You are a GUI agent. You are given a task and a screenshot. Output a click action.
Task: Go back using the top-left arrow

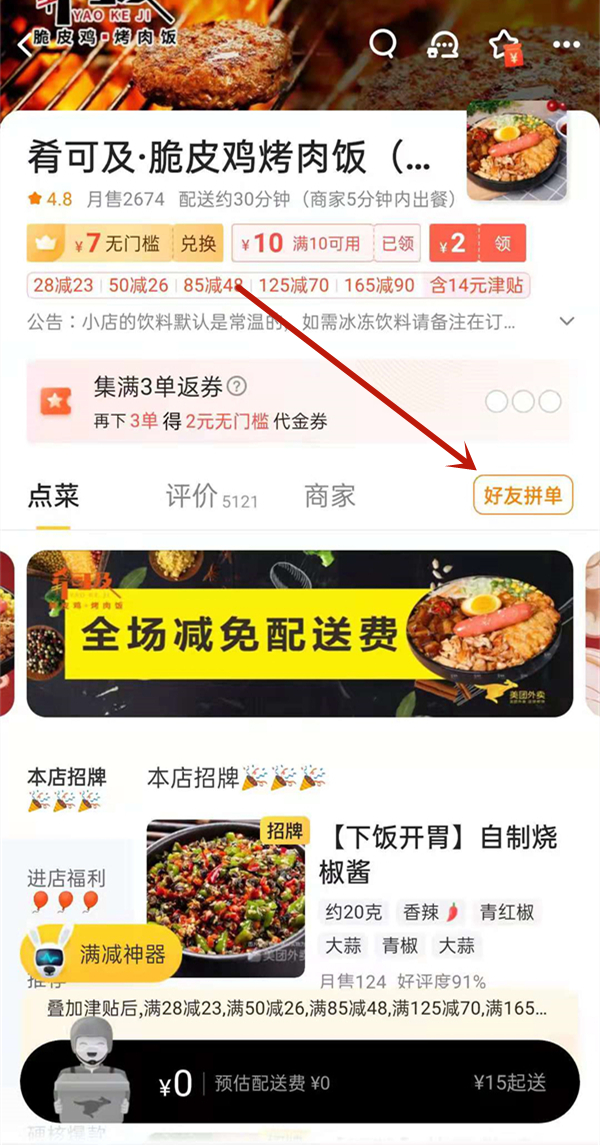24,46
